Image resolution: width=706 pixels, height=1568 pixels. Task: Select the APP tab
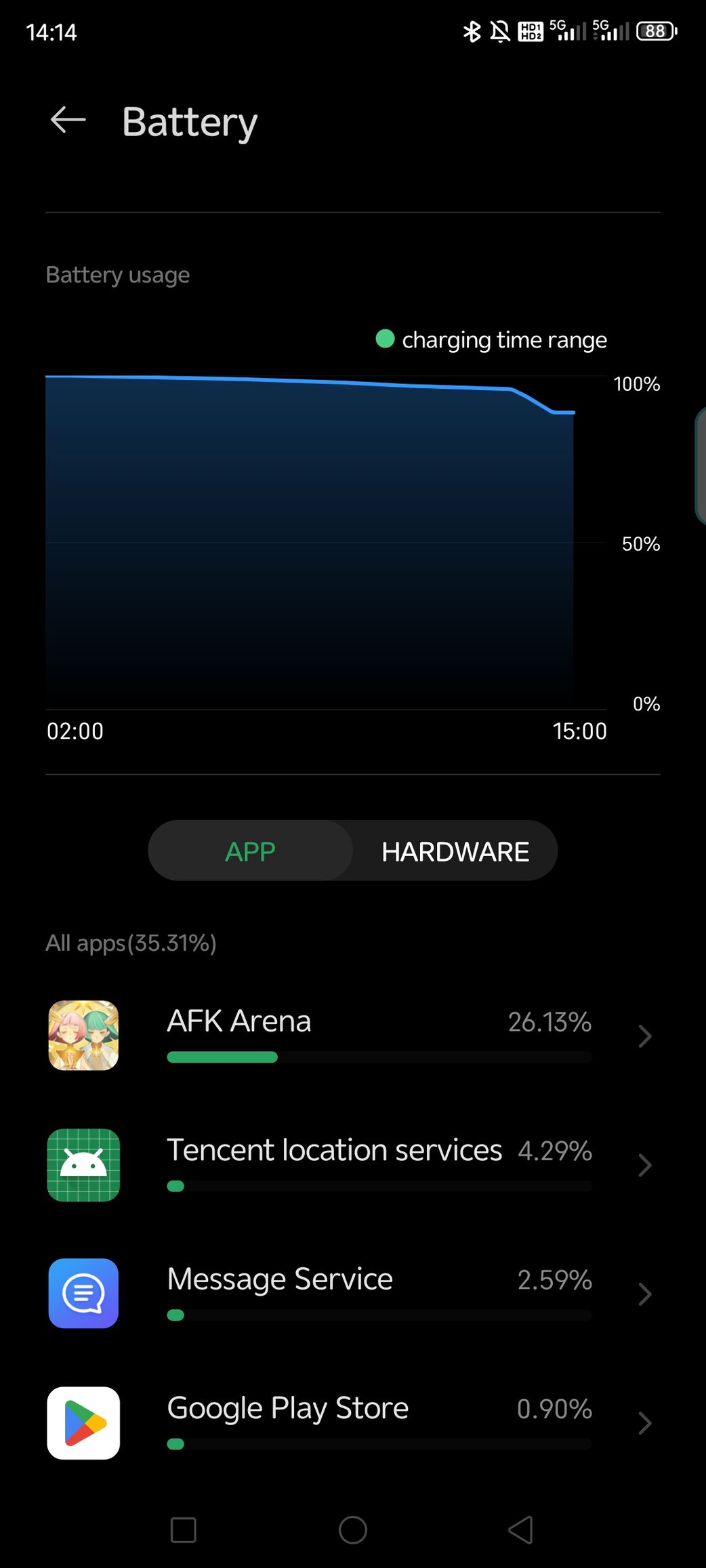(250, 851)
